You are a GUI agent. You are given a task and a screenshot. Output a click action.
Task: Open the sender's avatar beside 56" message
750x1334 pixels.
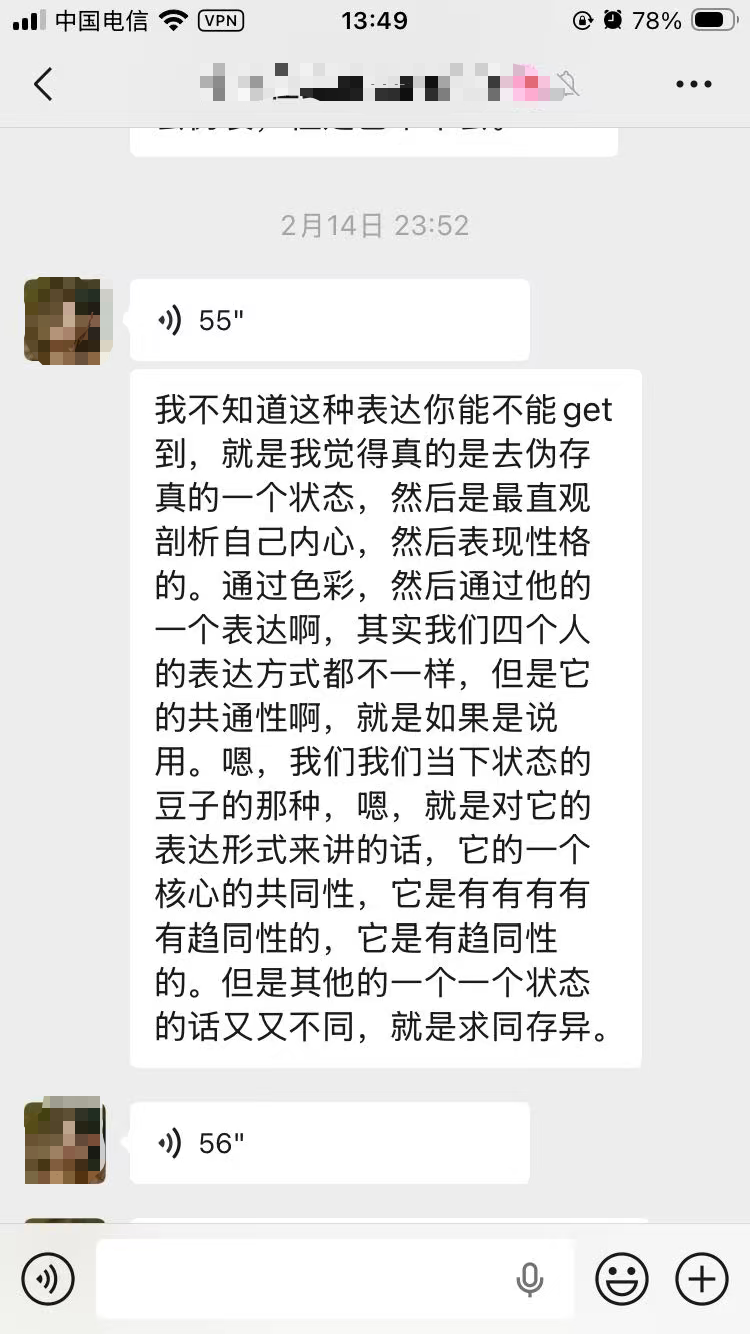pos(63,1141)
